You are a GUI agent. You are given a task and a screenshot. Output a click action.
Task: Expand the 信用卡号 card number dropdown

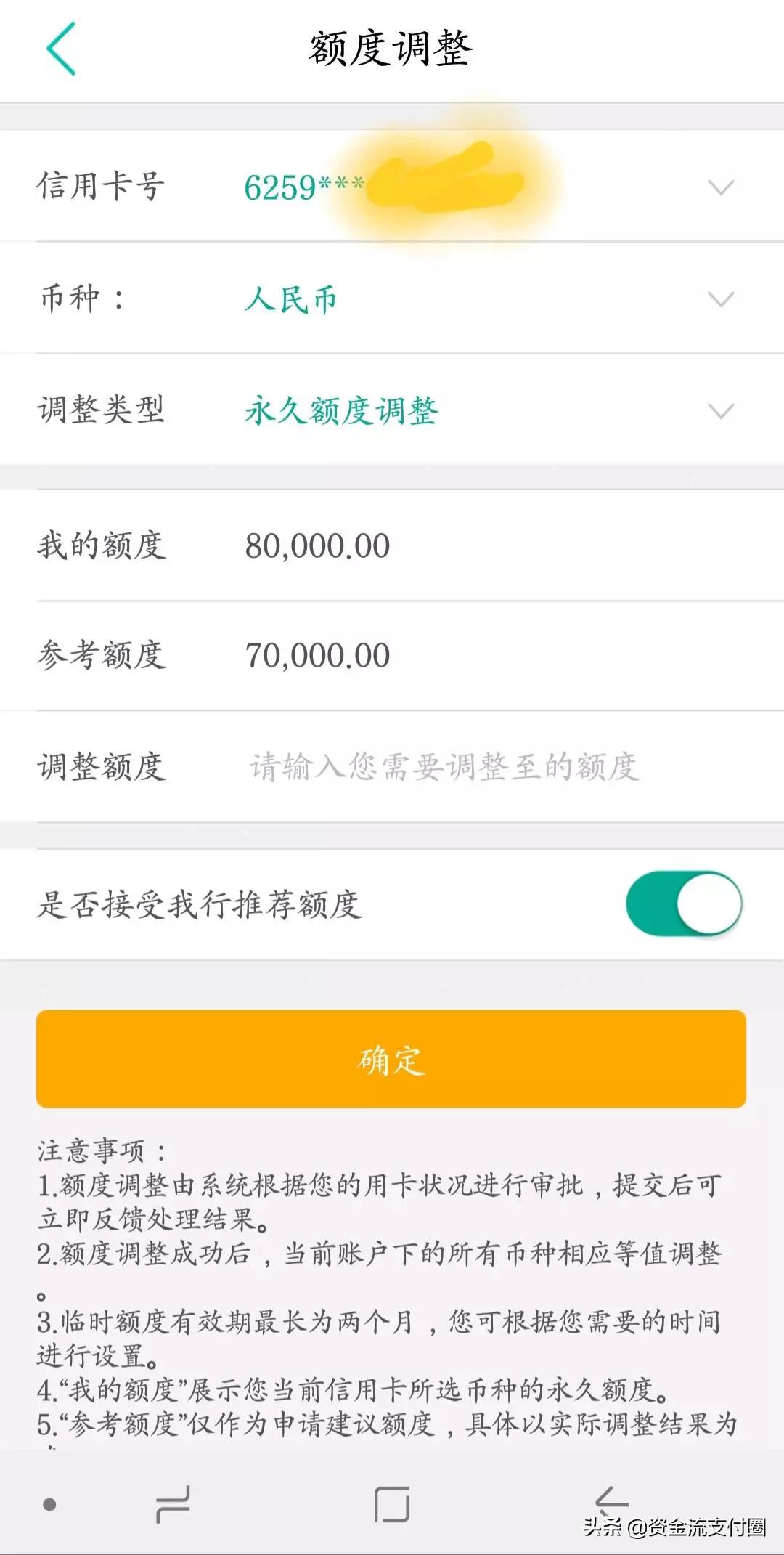tap(719, 187)
